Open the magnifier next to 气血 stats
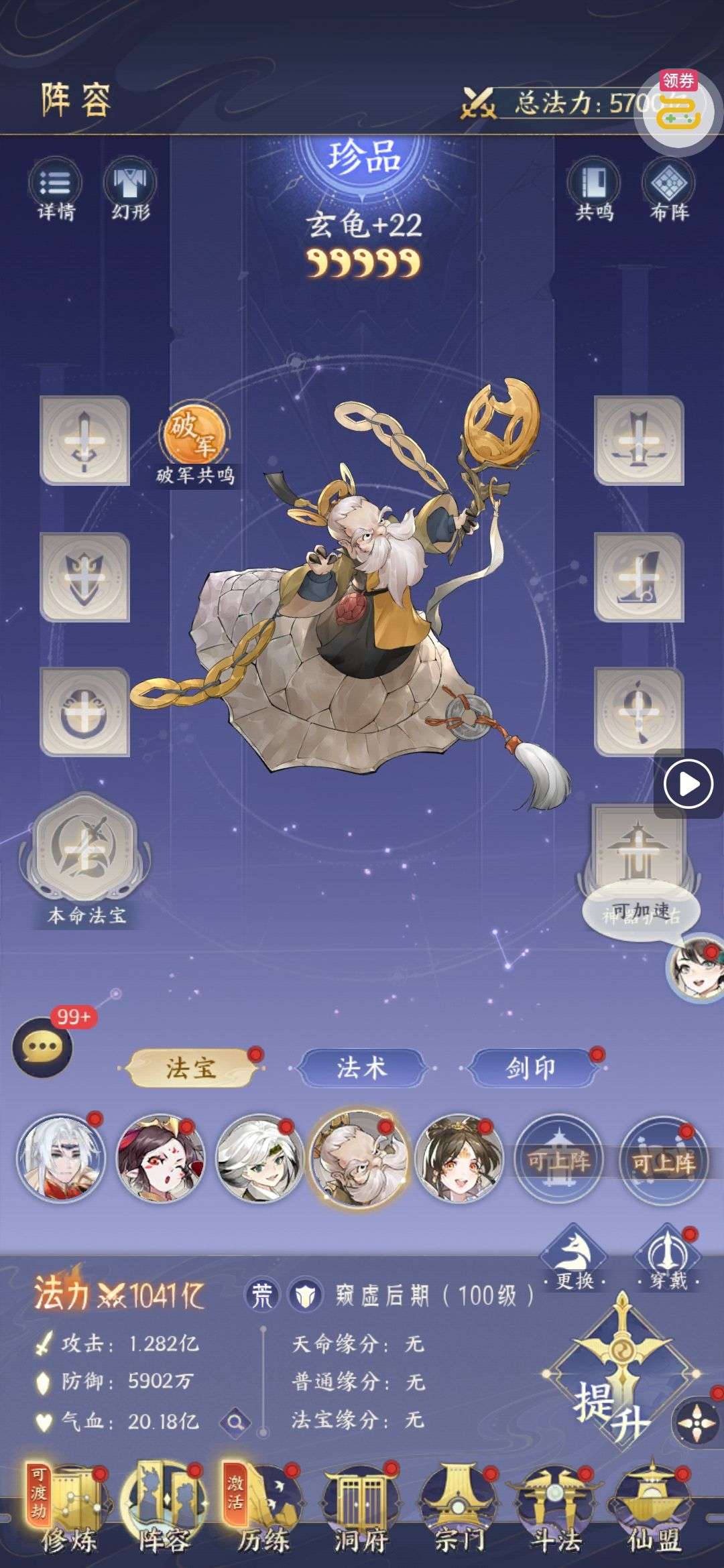724x1568 pixels. (x=235, y=1422)
